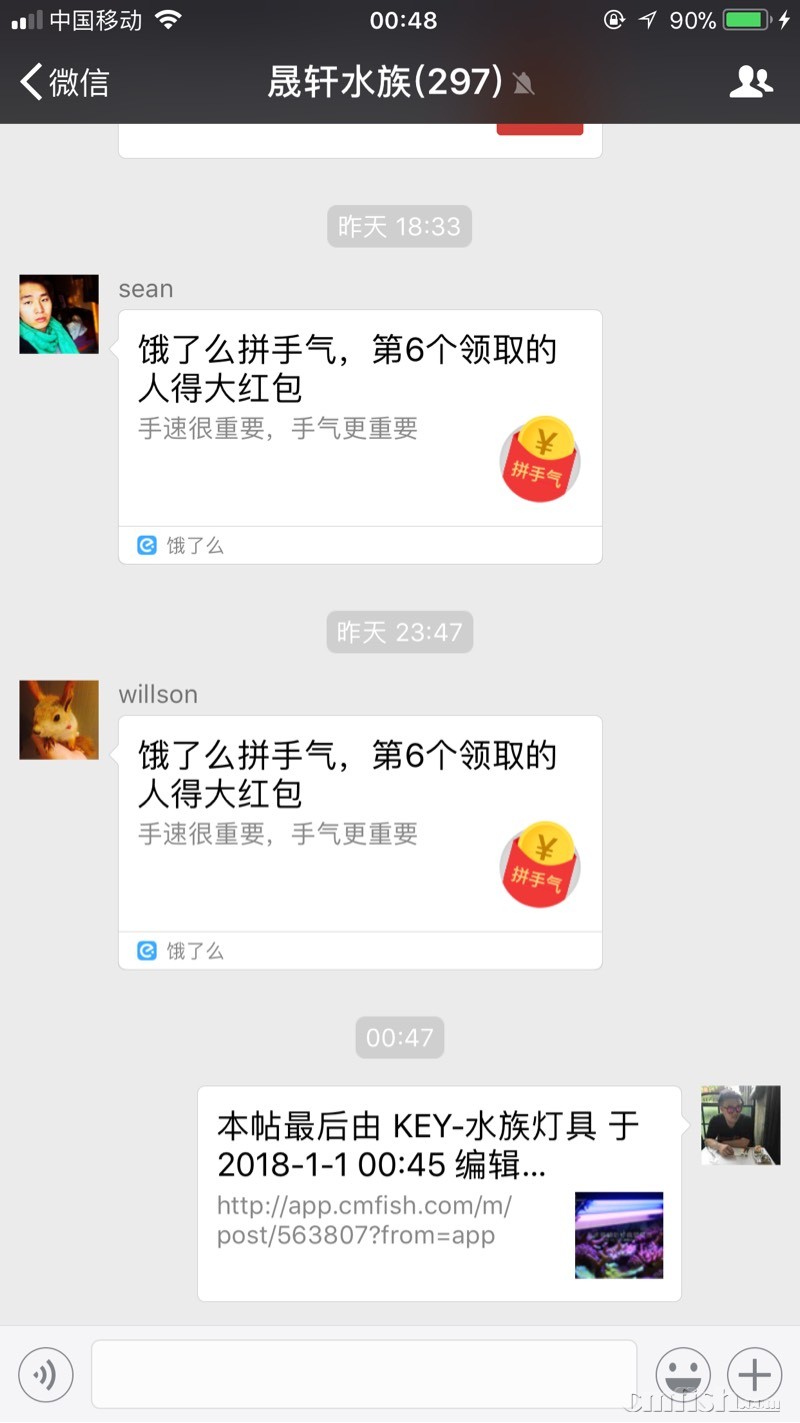Tap the voice input icon beside the text field
The height and width of the screenshot is (1423, 800).
(45, 1373)
